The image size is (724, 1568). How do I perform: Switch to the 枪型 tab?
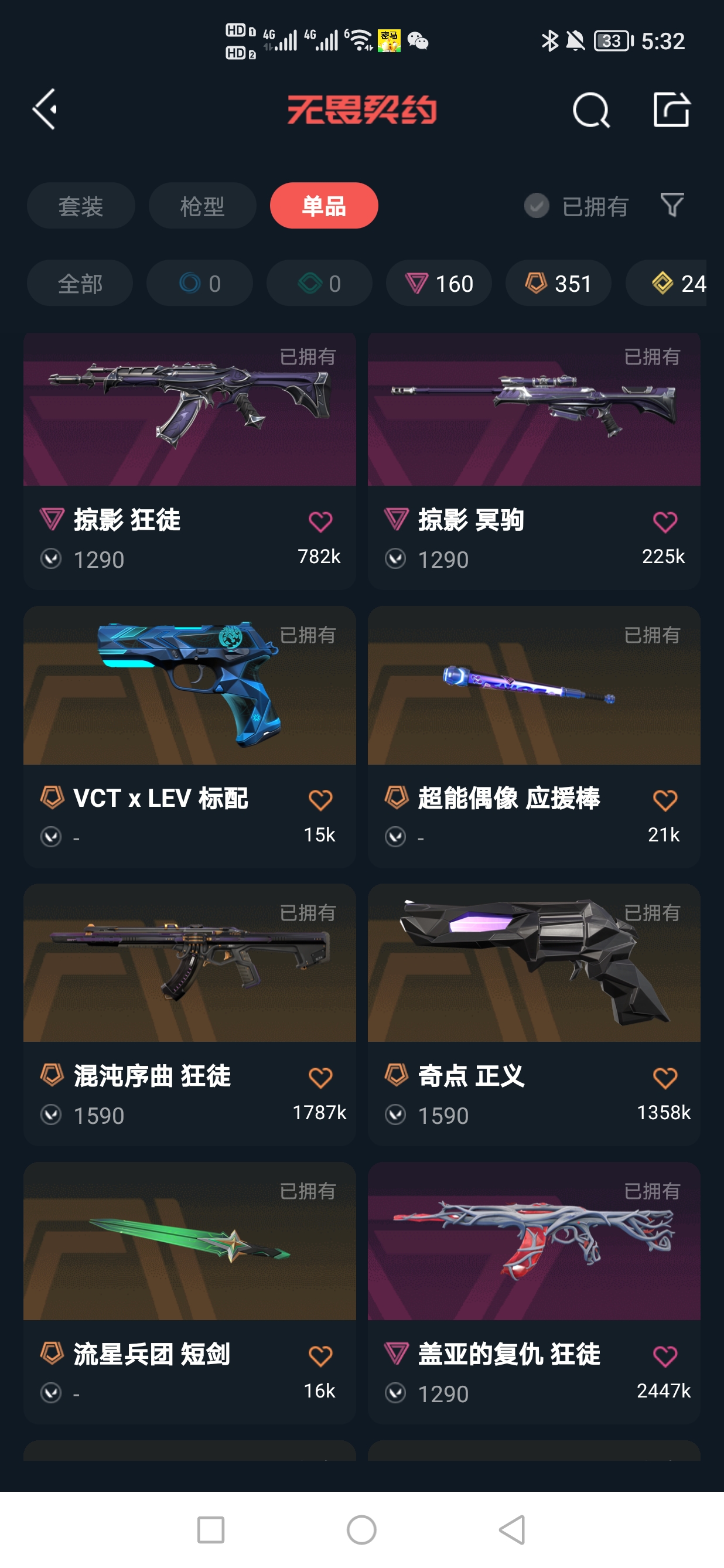coord(202,206)
